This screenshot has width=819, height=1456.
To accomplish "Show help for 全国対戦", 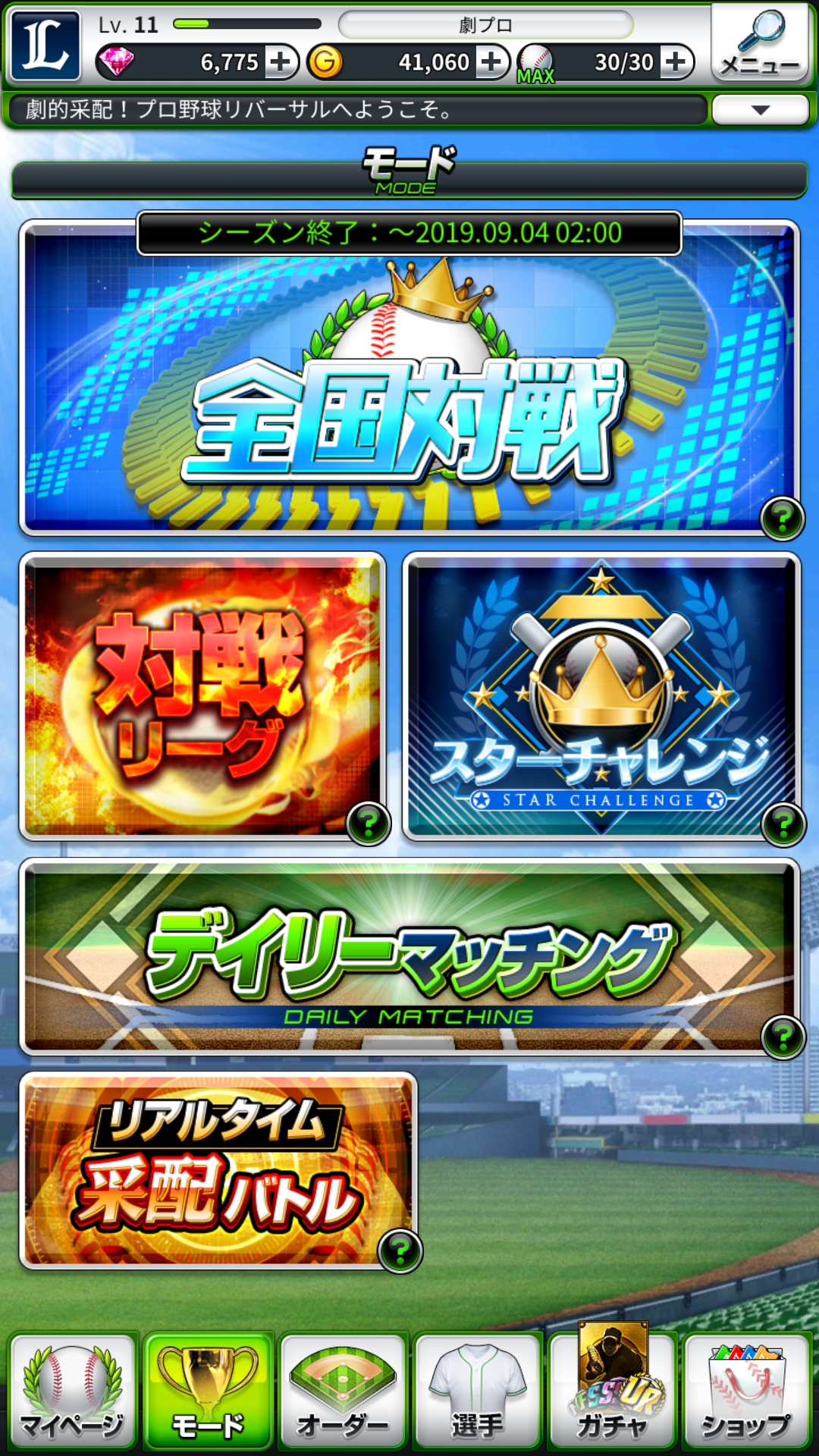I will pyautogui.click(x=782, y=519).
